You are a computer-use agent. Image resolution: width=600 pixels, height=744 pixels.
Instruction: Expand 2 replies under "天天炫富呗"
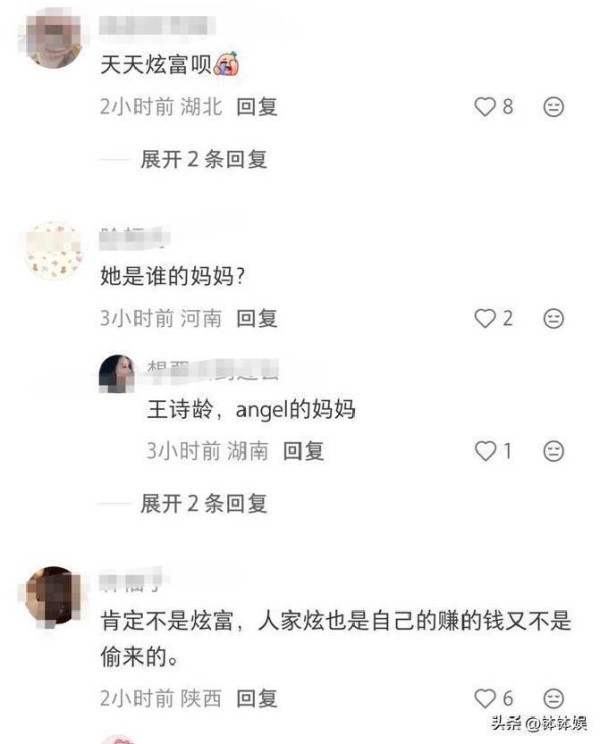203,159
